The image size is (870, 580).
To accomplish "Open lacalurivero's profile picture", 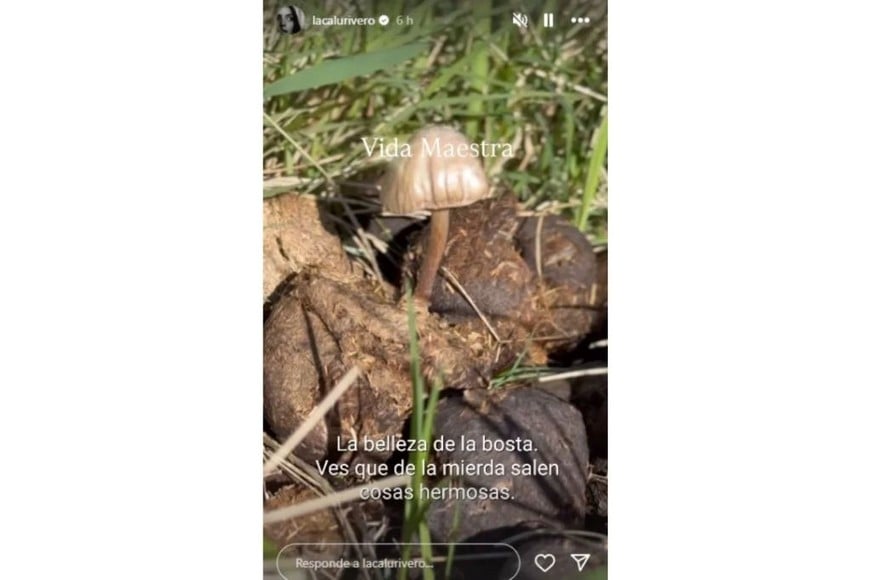I will [x=291, y=20].
